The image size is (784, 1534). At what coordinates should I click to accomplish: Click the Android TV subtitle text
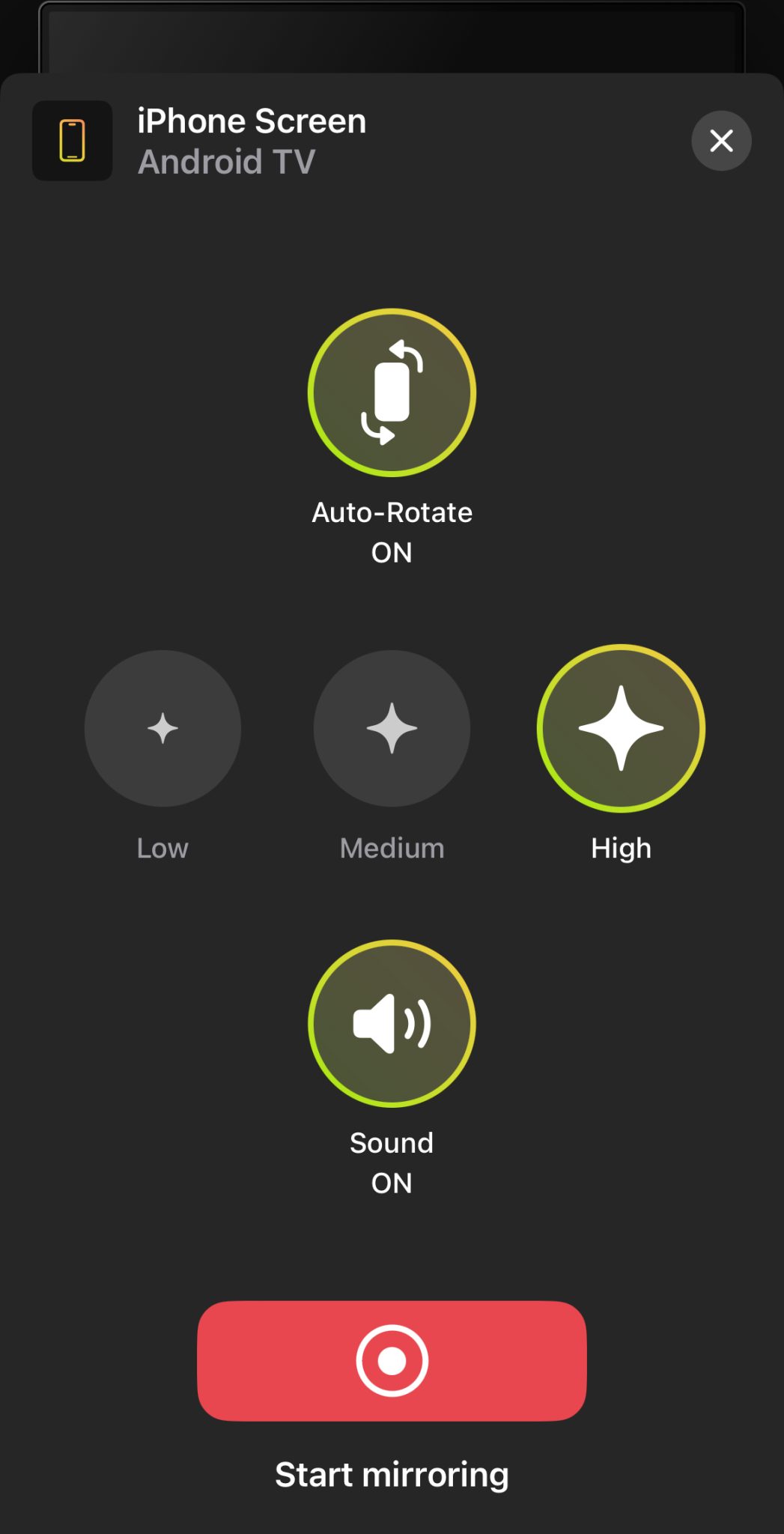[x=226, y=162]
